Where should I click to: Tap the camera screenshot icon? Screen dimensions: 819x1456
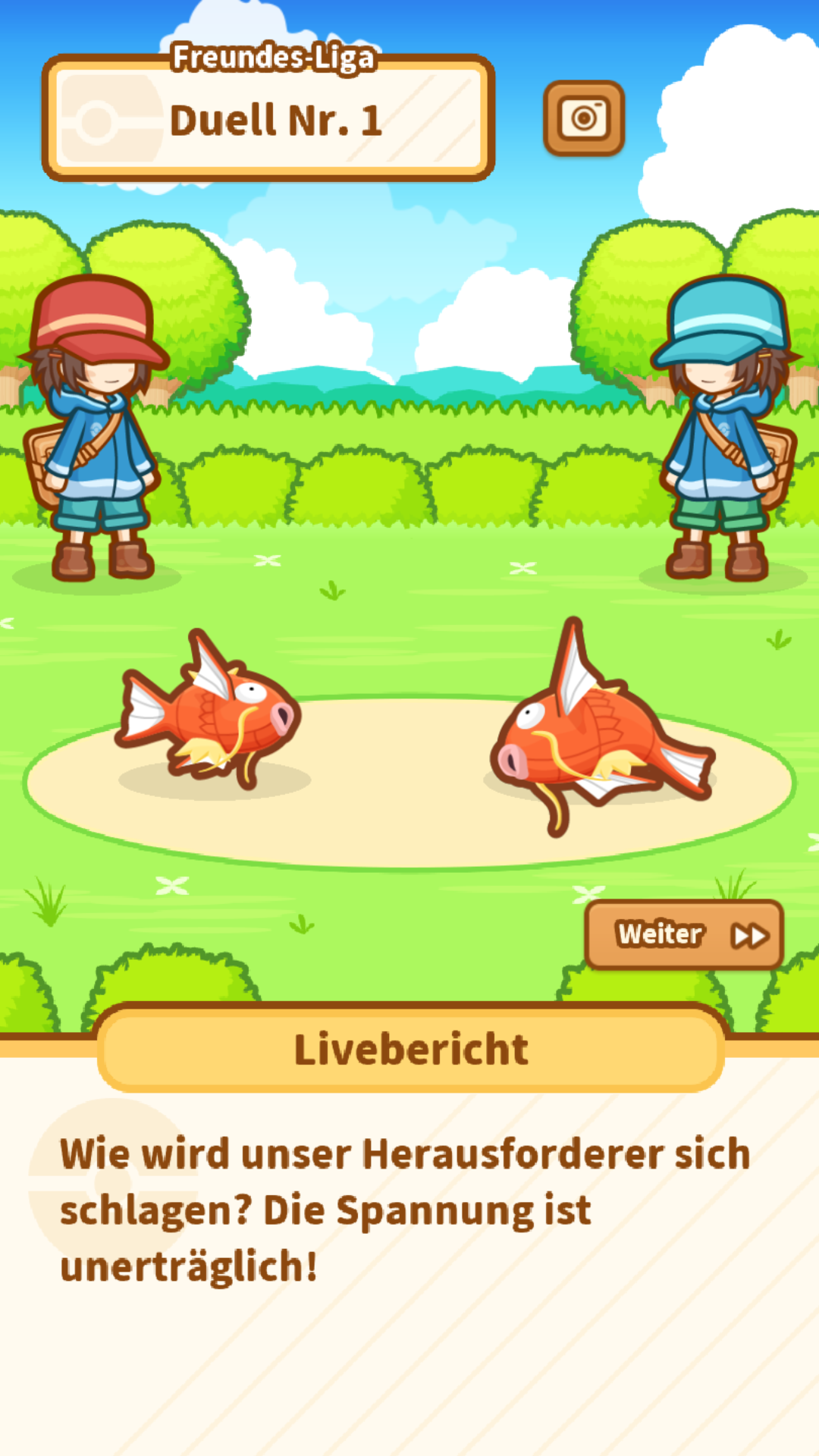[583, 118]
